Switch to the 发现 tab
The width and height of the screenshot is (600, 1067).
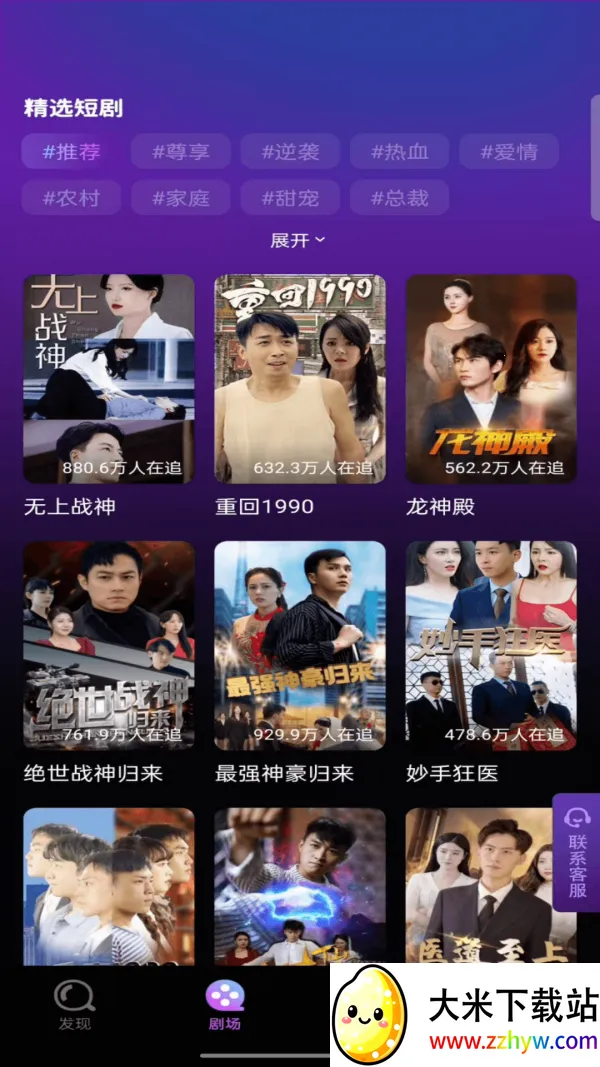75,1004
